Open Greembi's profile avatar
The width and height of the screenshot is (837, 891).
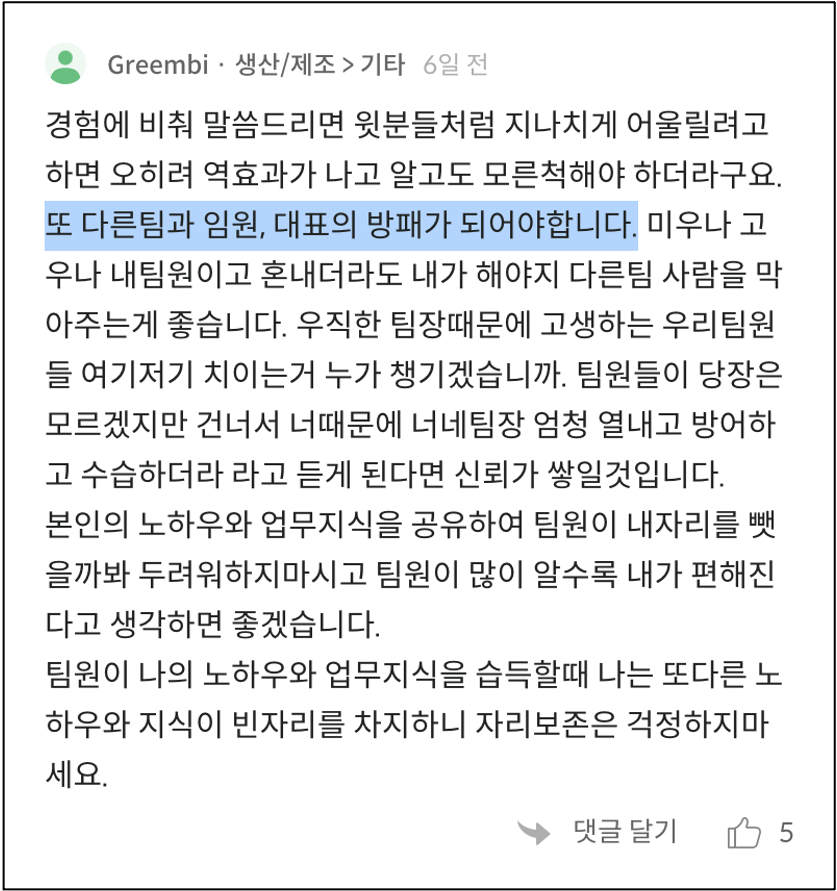tap(65, 64)
